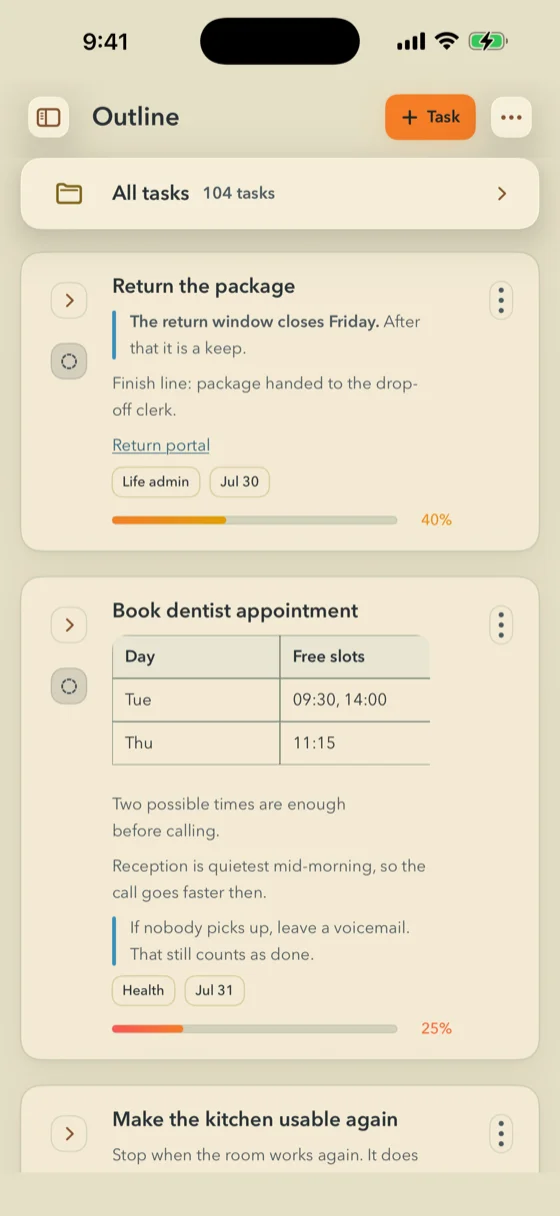Select the Life admin tag
The width and height of the screenshot is (560, 1216).
[x=156, y=481]
